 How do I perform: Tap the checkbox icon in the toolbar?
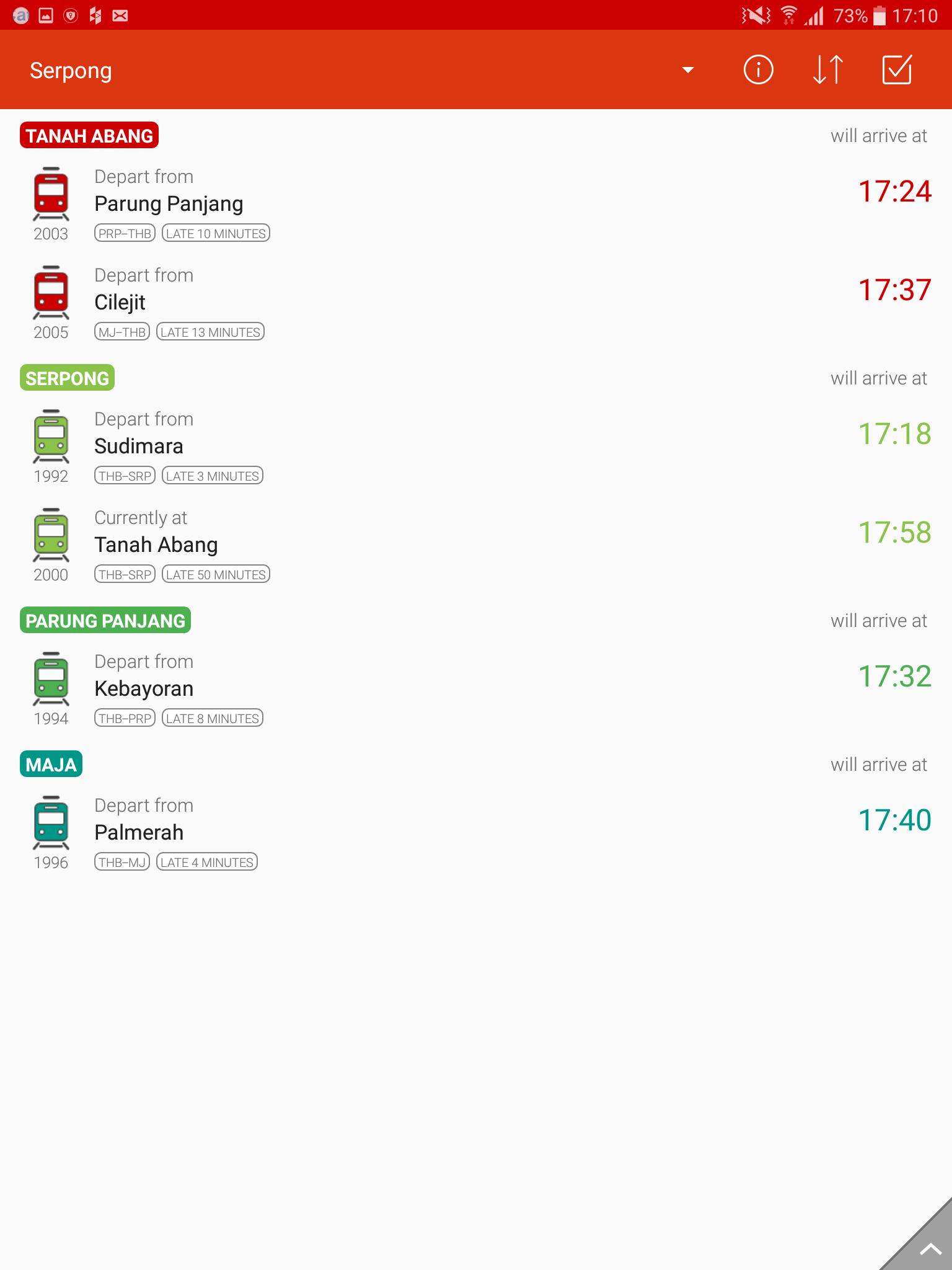click(x=897, y=69)
